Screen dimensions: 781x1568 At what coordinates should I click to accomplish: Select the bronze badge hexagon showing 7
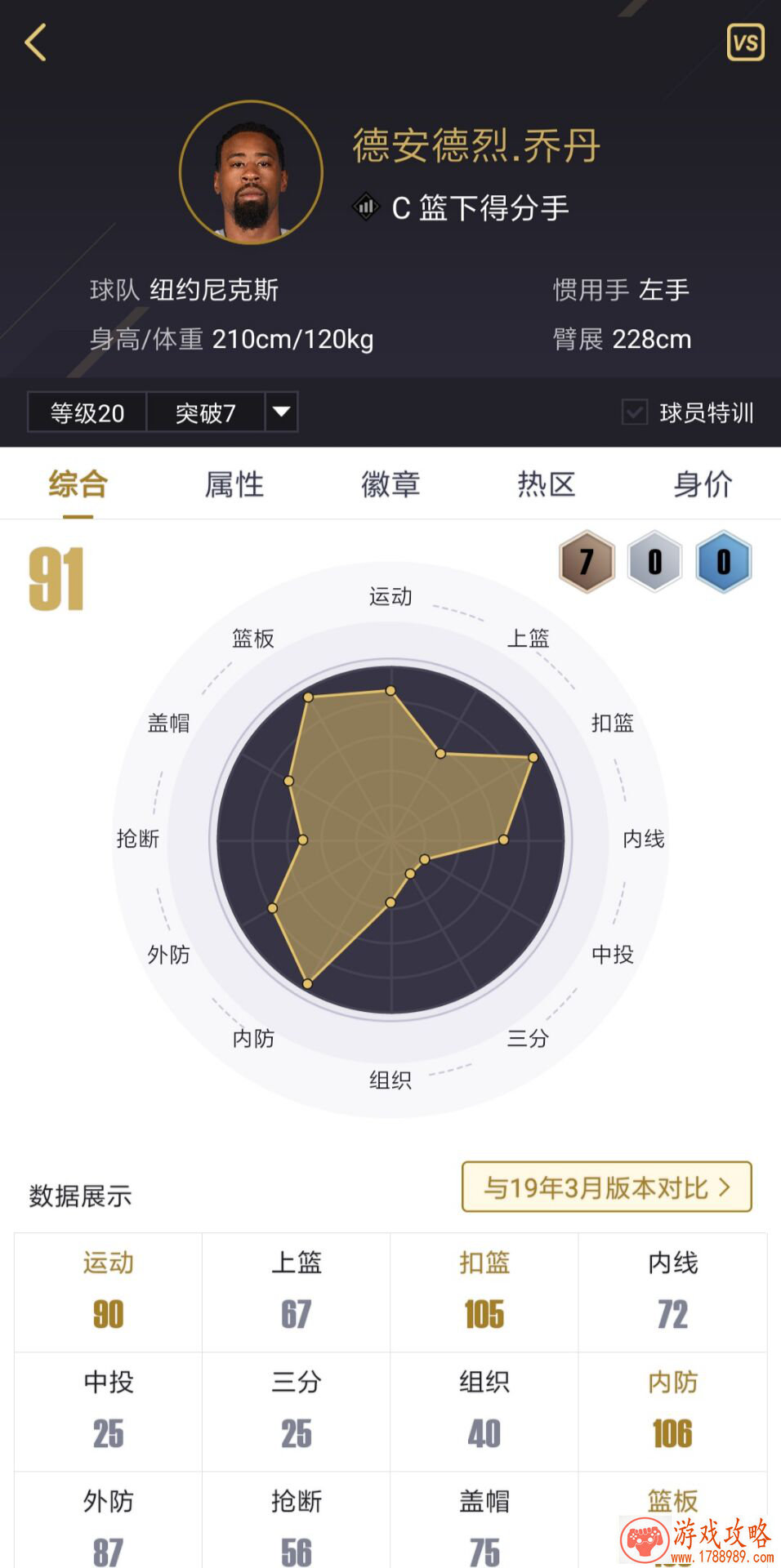pyautogui.click(x=586, y=563)
